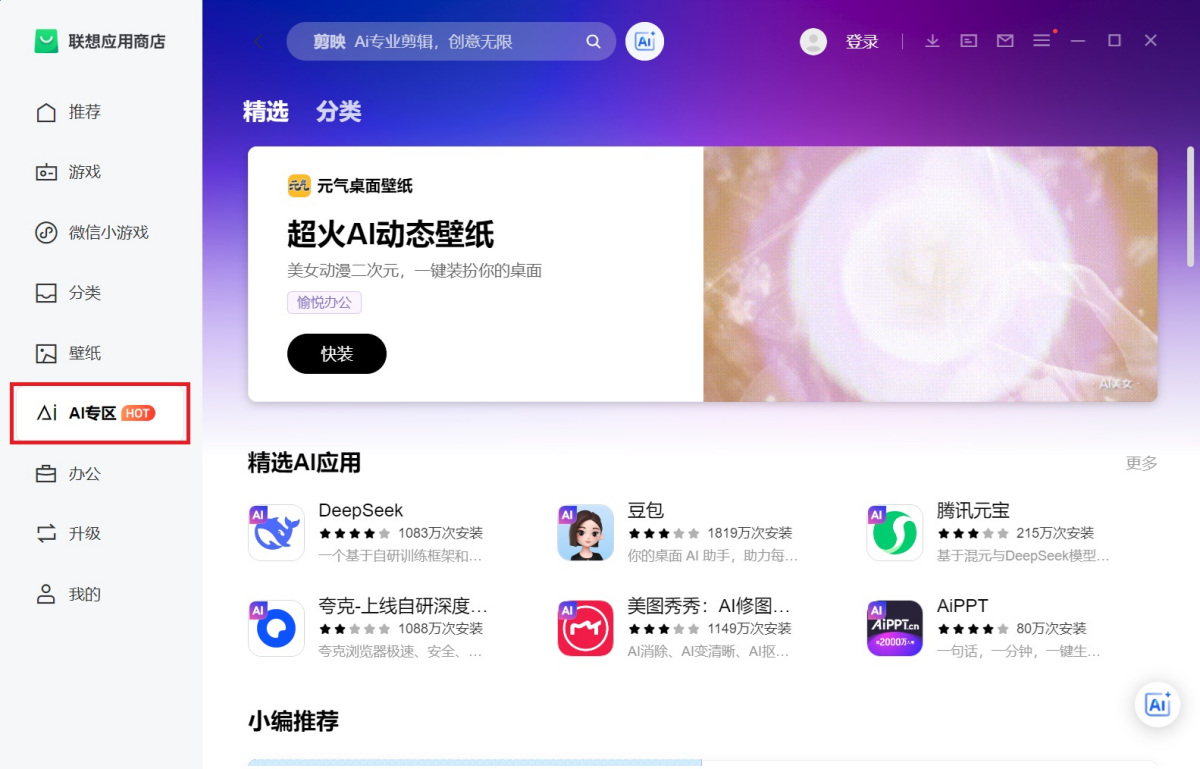Tap 更多 next to 精选AI应用
The image size is (1200, 769).
[1141, 463]
